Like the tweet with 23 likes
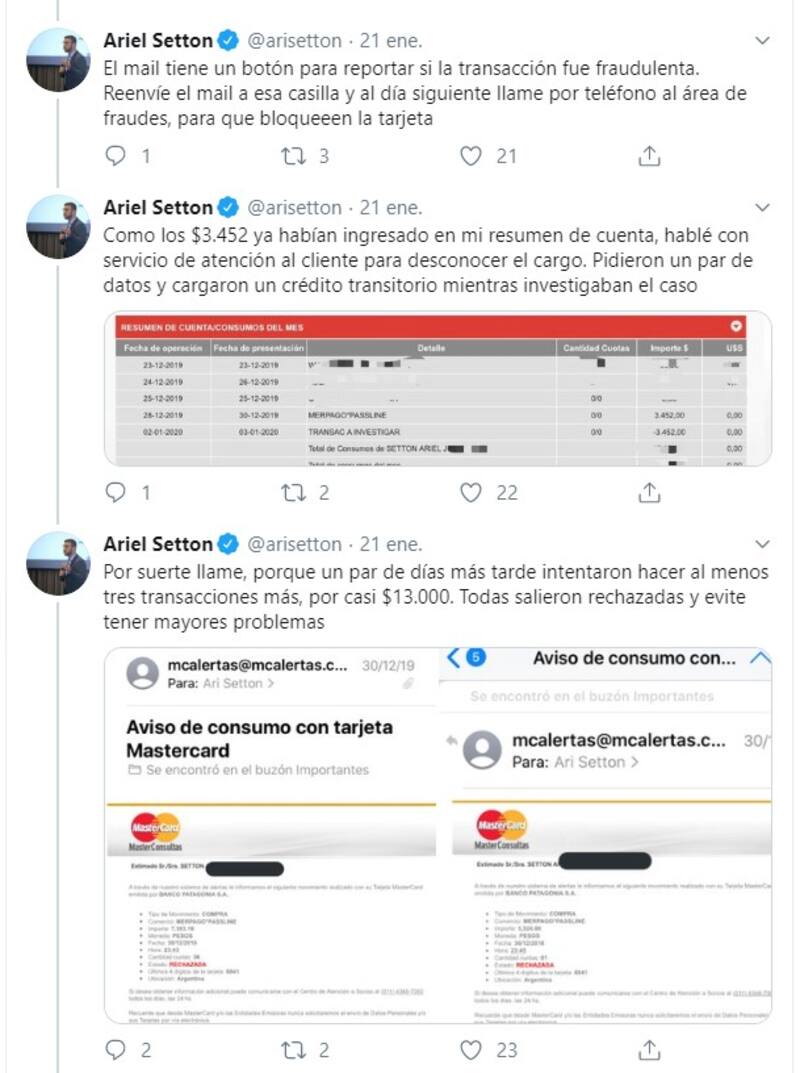Viewport: 800px width, 1073px height. (x=471, y=1049)
